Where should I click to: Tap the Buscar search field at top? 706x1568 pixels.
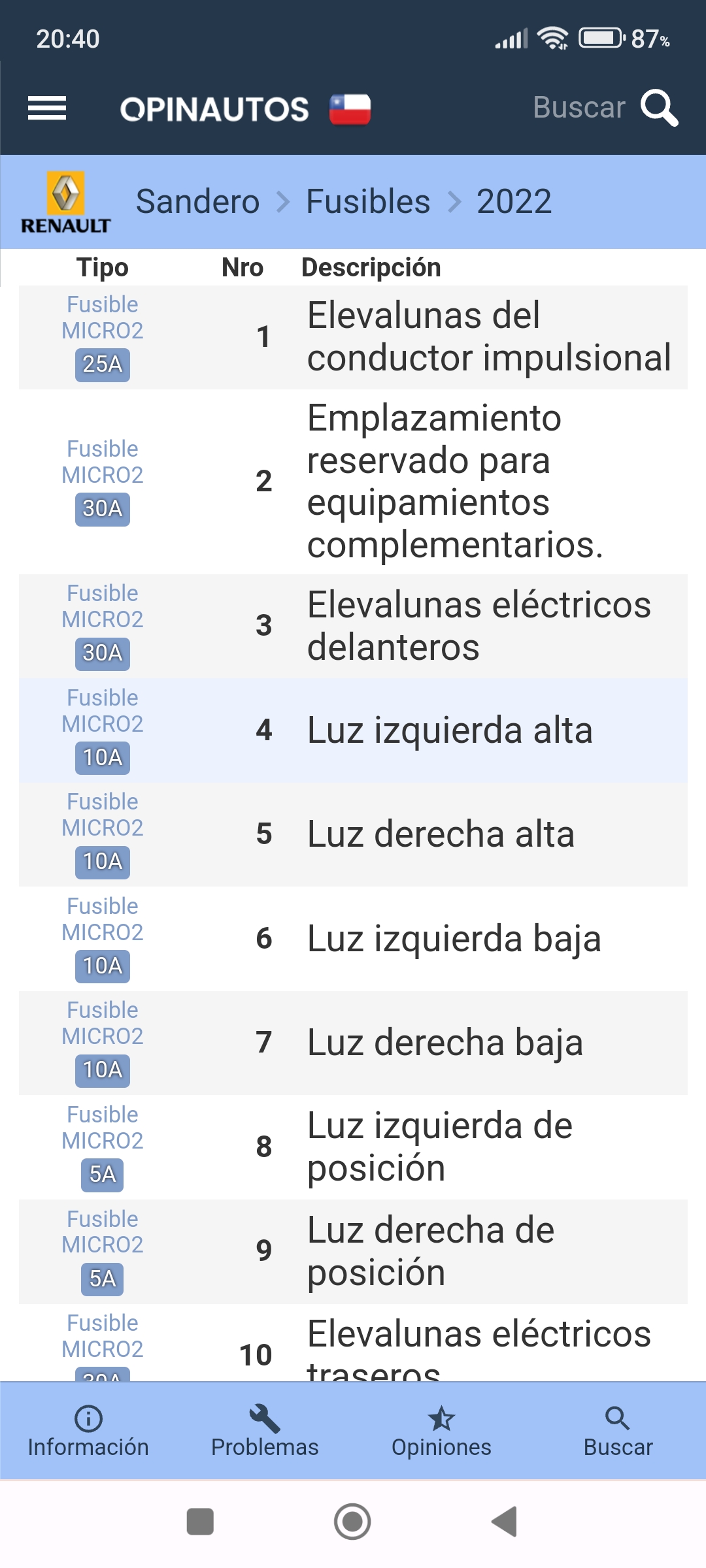coord(579,108)
